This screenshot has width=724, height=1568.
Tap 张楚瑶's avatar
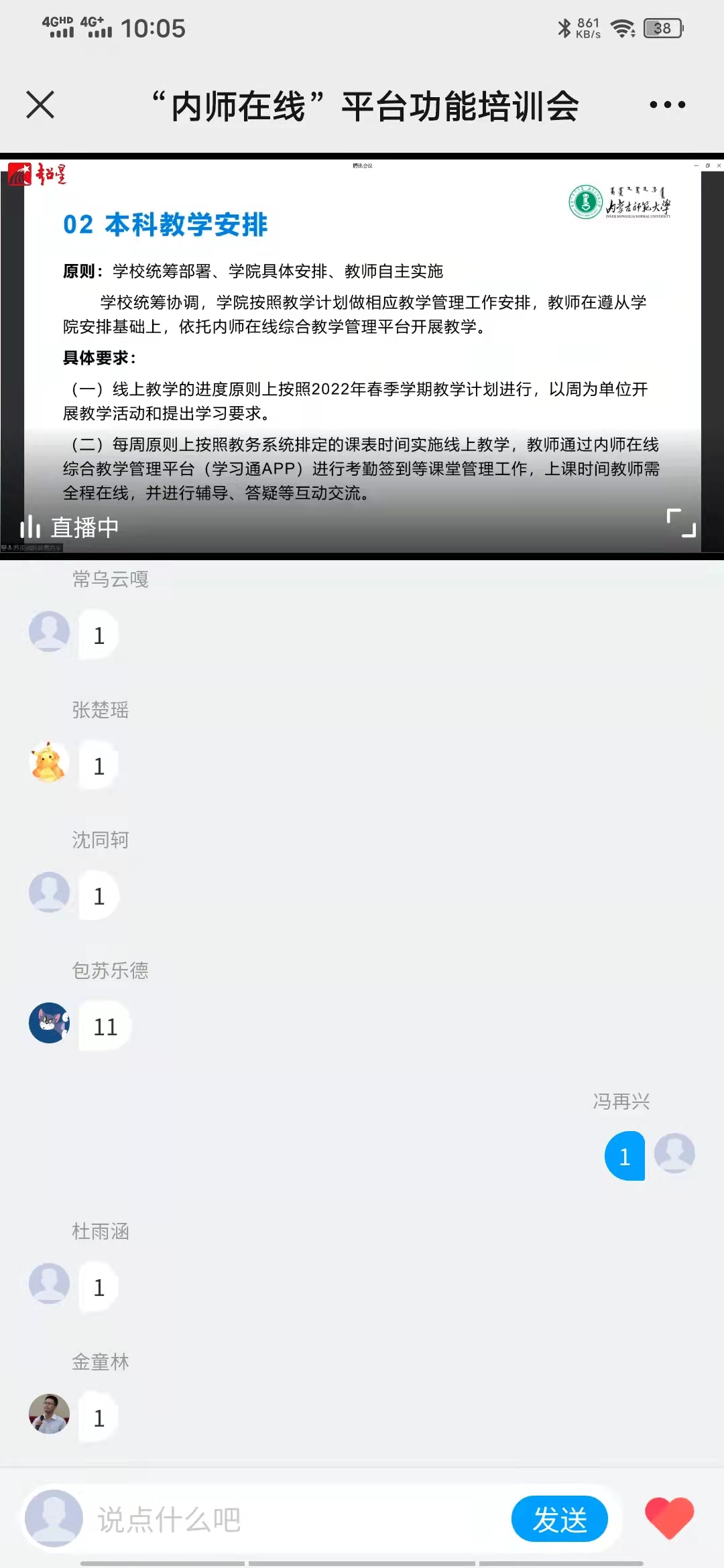click(x=49, y=762)
